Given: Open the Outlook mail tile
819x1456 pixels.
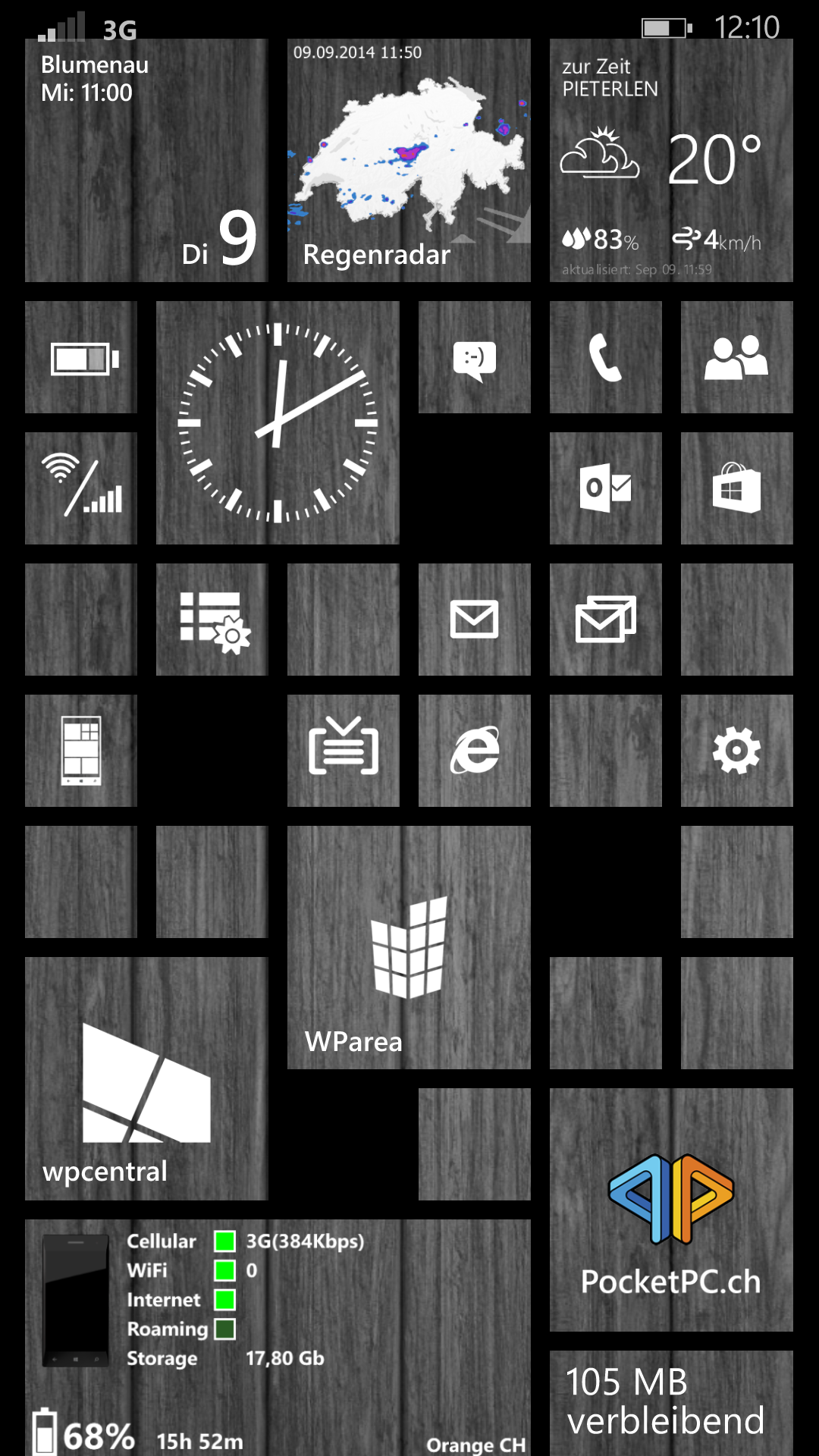Looking at the screenshot, I should tap(606, 488).
